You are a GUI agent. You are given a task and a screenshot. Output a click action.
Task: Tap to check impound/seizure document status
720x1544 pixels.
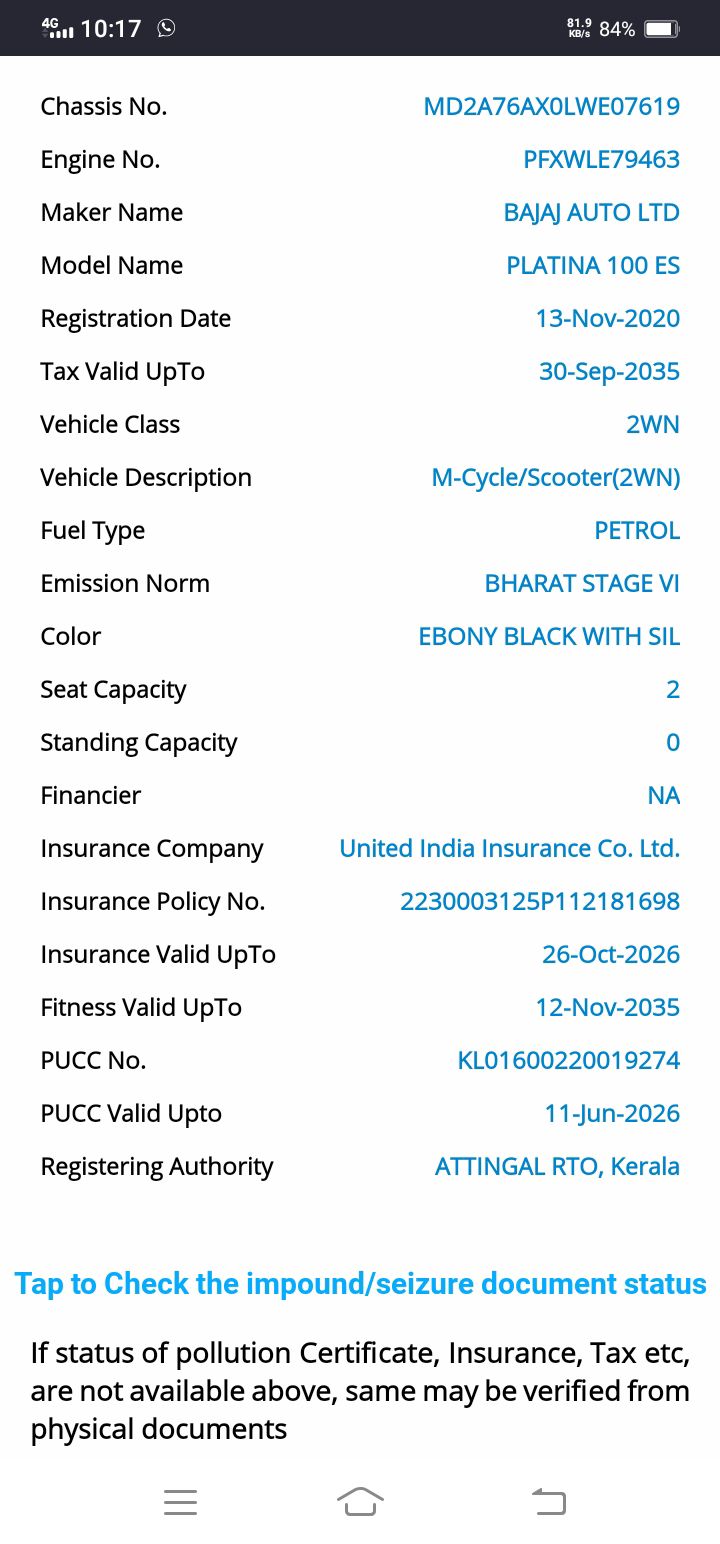coord(360,1284)
